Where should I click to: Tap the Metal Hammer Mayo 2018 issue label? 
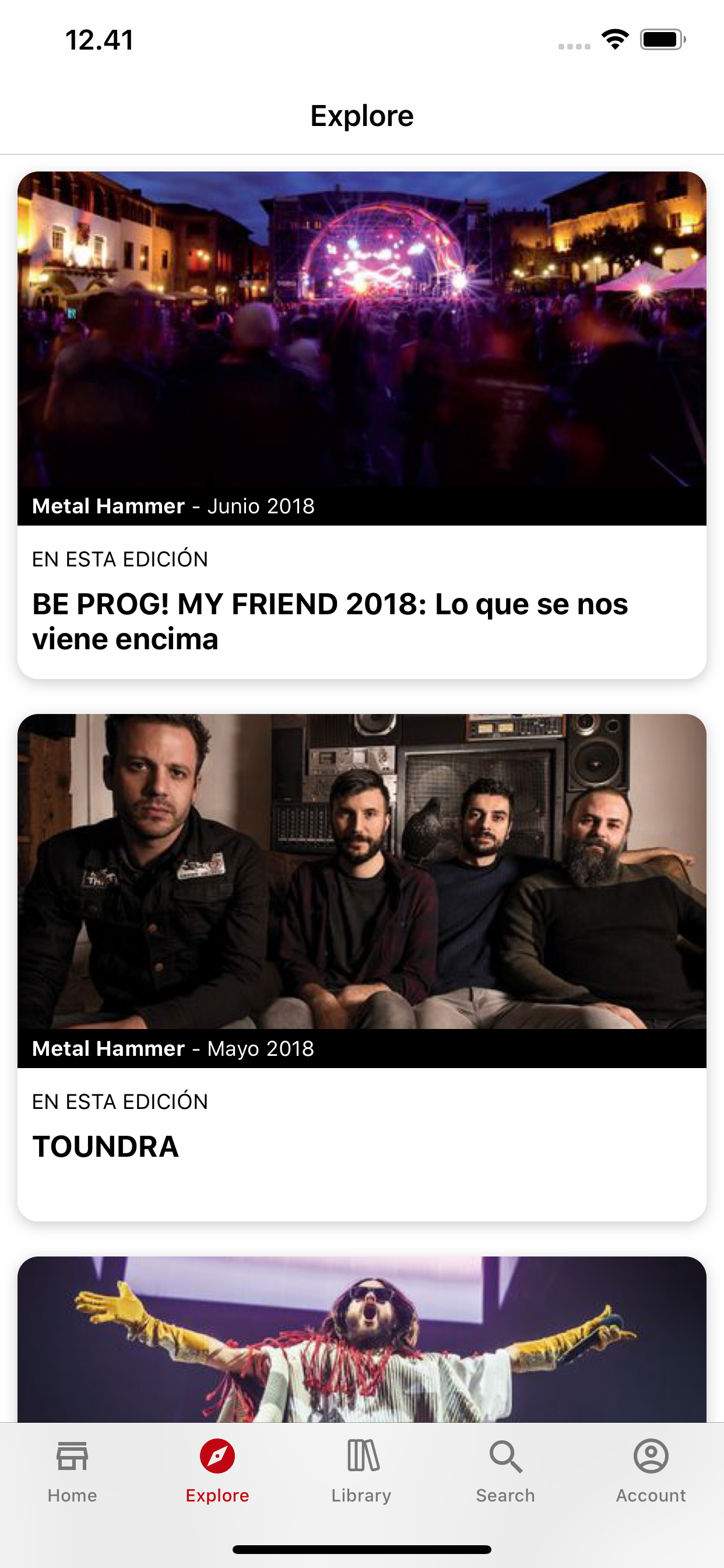pos(173,1048)
